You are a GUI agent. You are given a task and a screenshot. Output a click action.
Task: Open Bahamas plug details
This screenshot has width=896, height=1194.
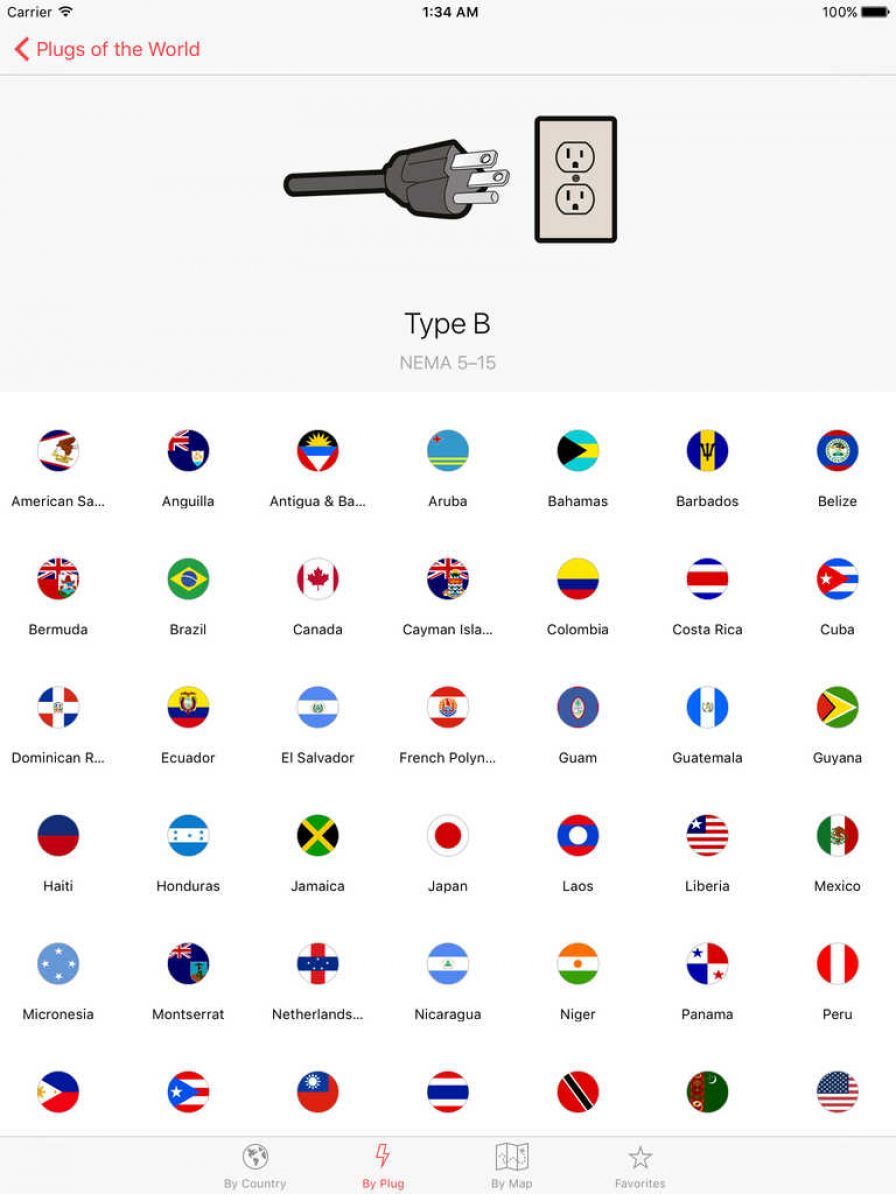point(577,452)
